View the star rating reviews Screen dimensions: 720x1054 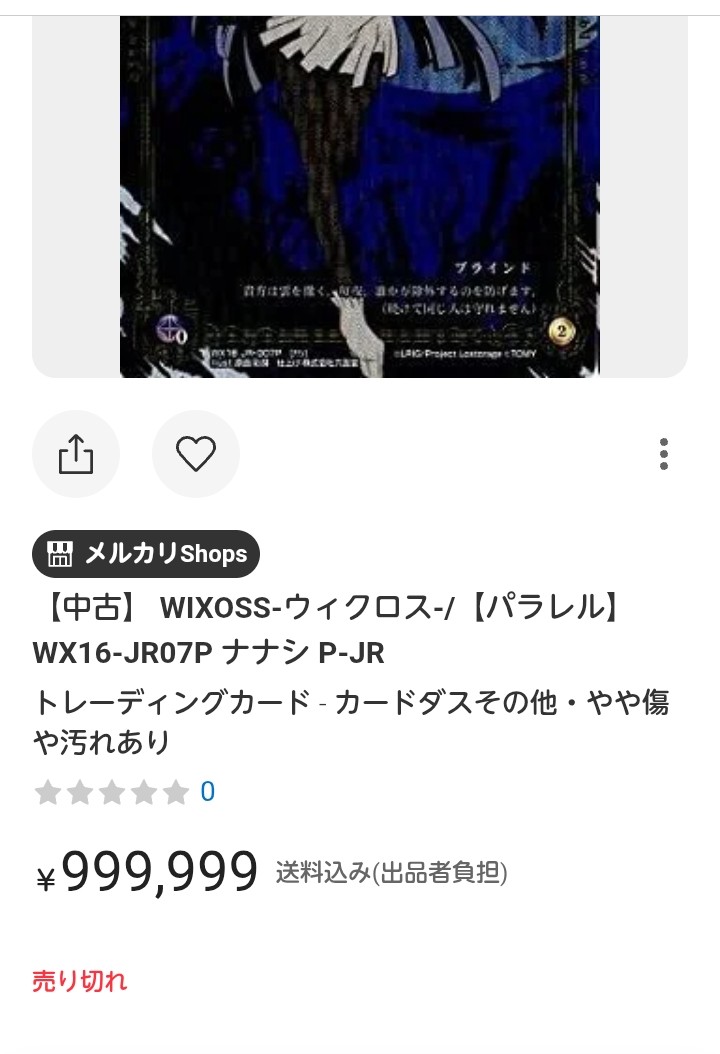pyautogui.click(x=125, y=792)
